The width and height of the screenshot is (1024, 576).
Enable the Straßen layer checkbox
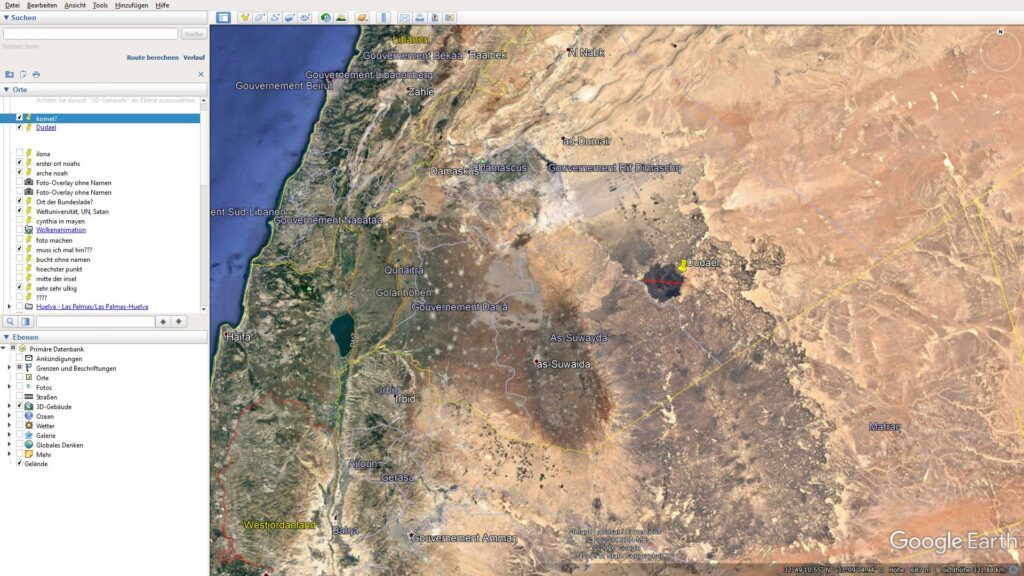tap(19, 397)
